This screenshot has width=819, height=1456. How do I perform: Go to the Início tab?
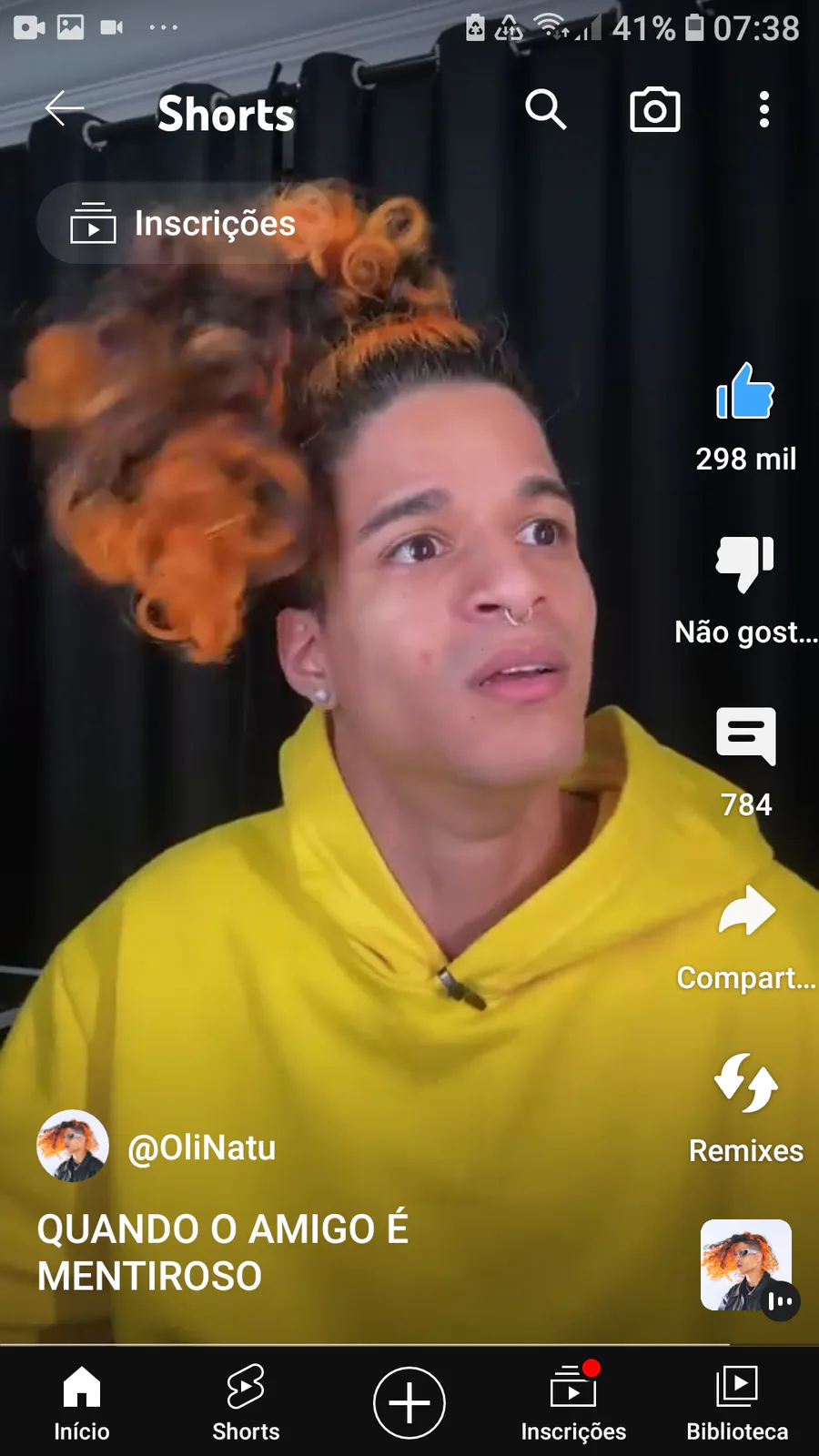click(x=82, y=1402)
